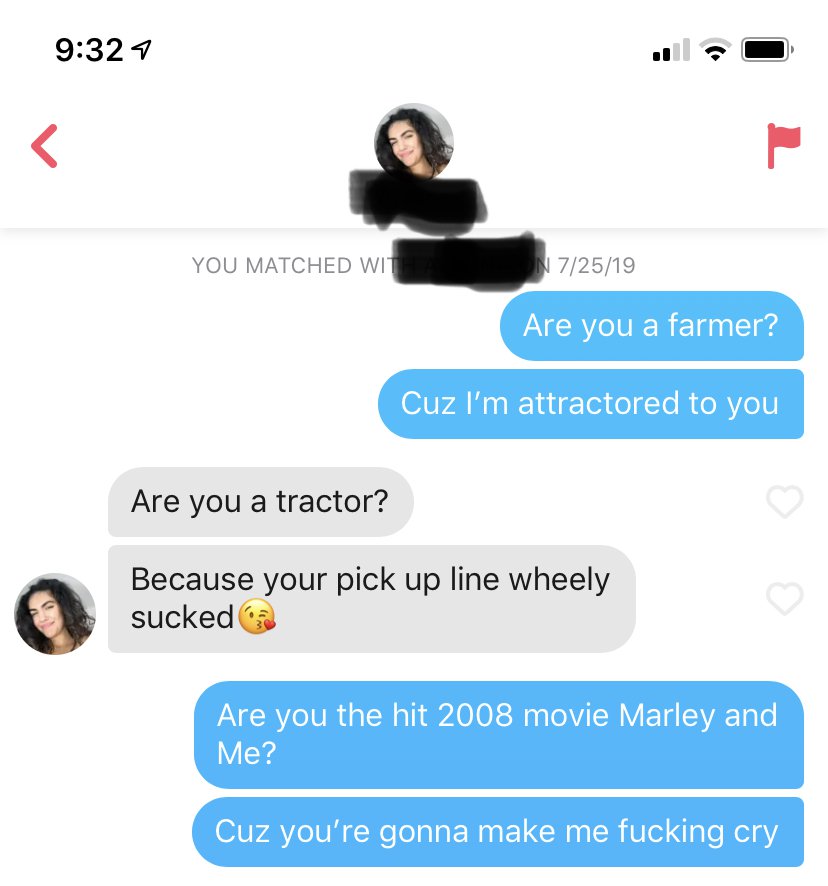Open the match's profile photo in header

pos(413,142)
